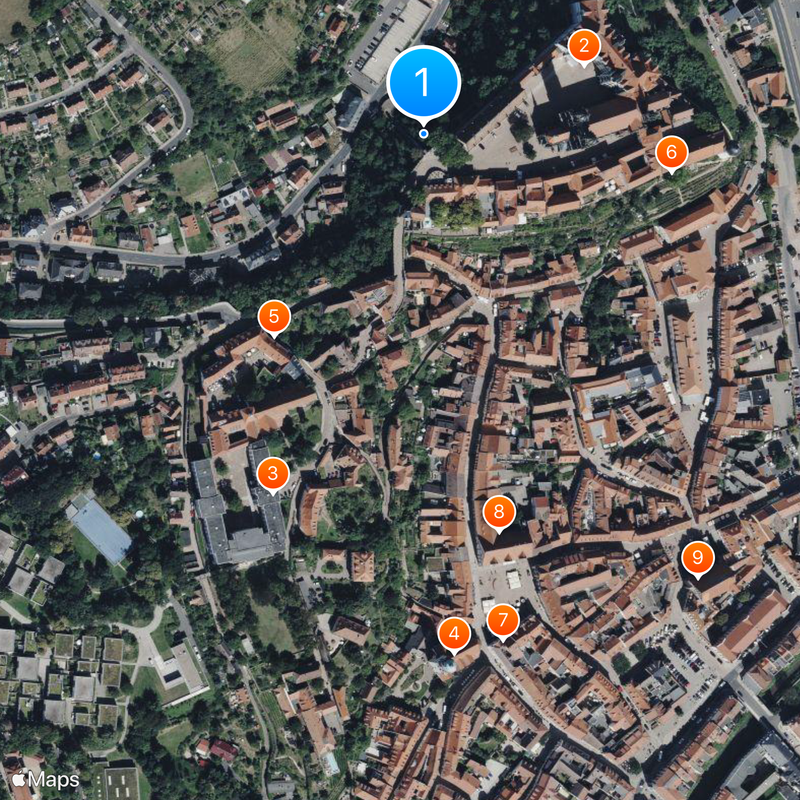Tap map pin number 2

click(584, 45)
